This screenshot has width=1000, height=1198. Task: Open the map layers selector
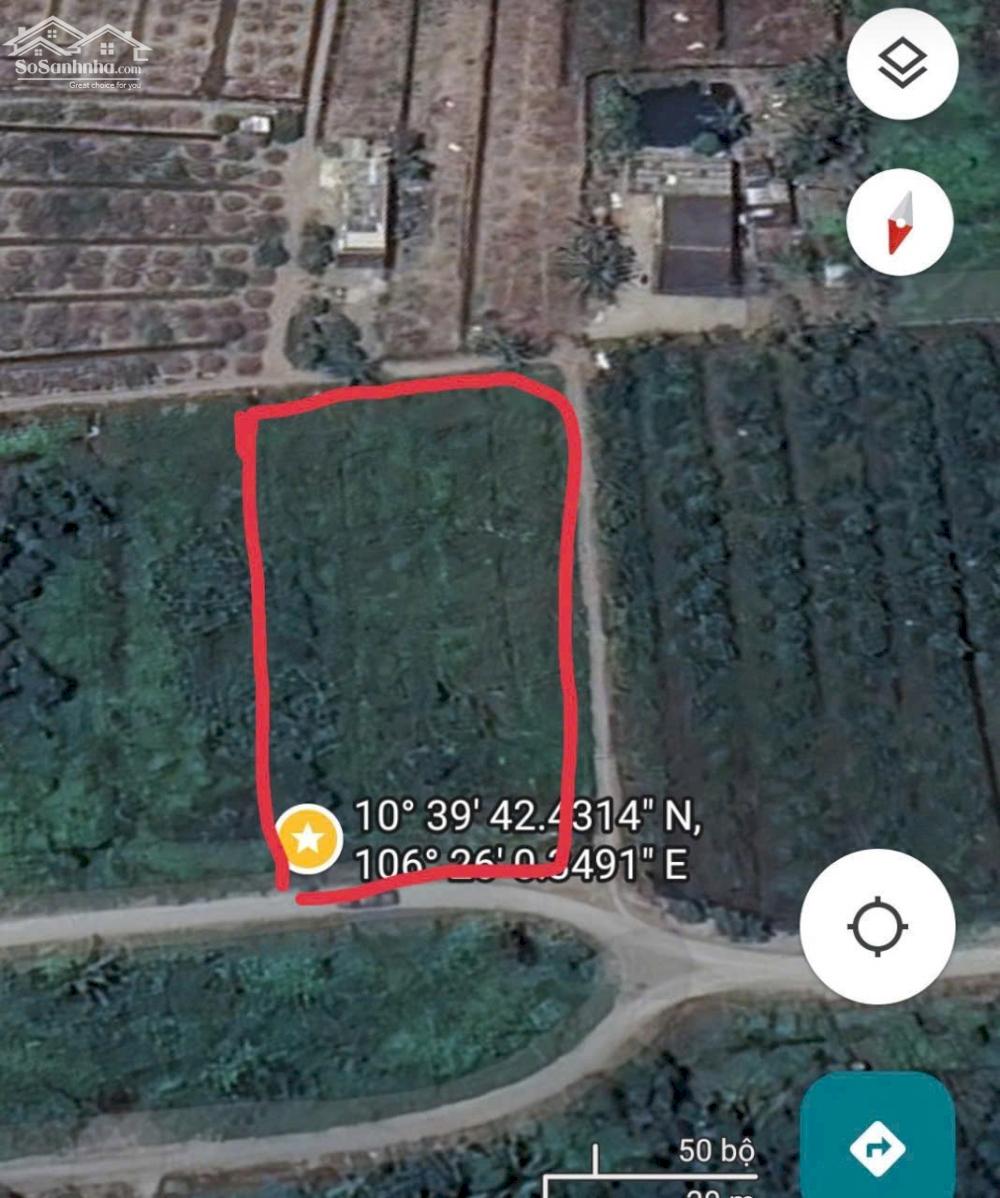(x=902, y=64)
